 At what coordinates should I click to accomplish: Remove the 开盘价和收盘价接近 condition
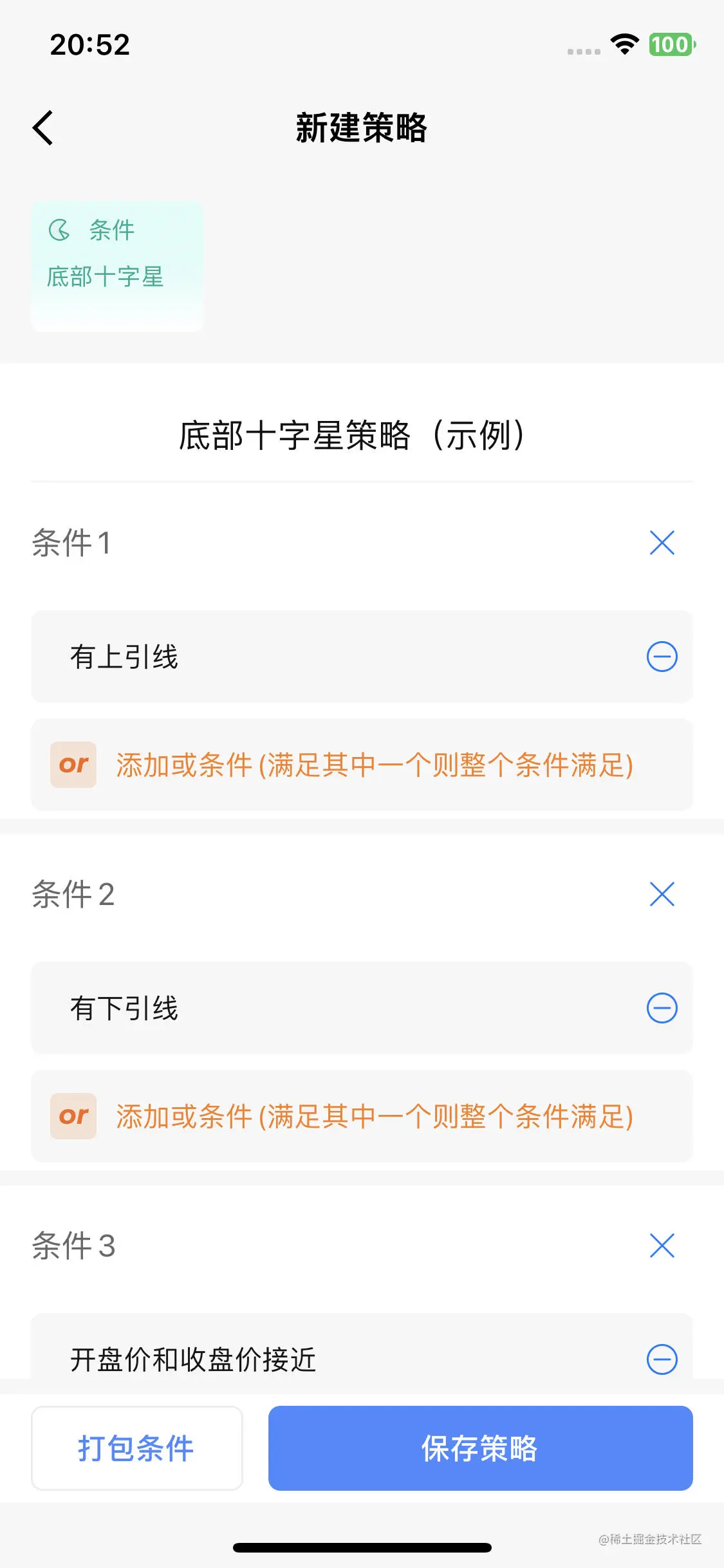662,1359
